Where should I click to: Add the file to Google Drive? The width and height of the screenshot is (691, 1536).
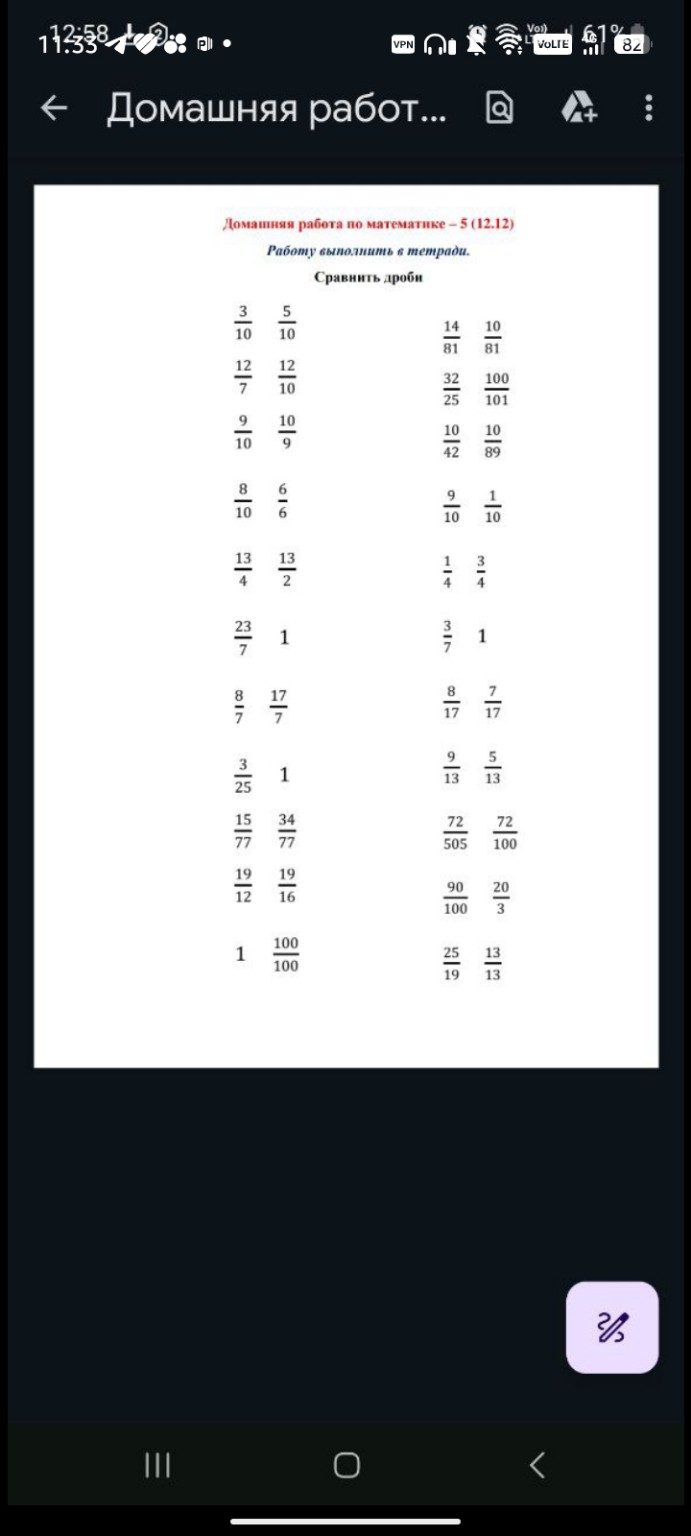point(578,108)
